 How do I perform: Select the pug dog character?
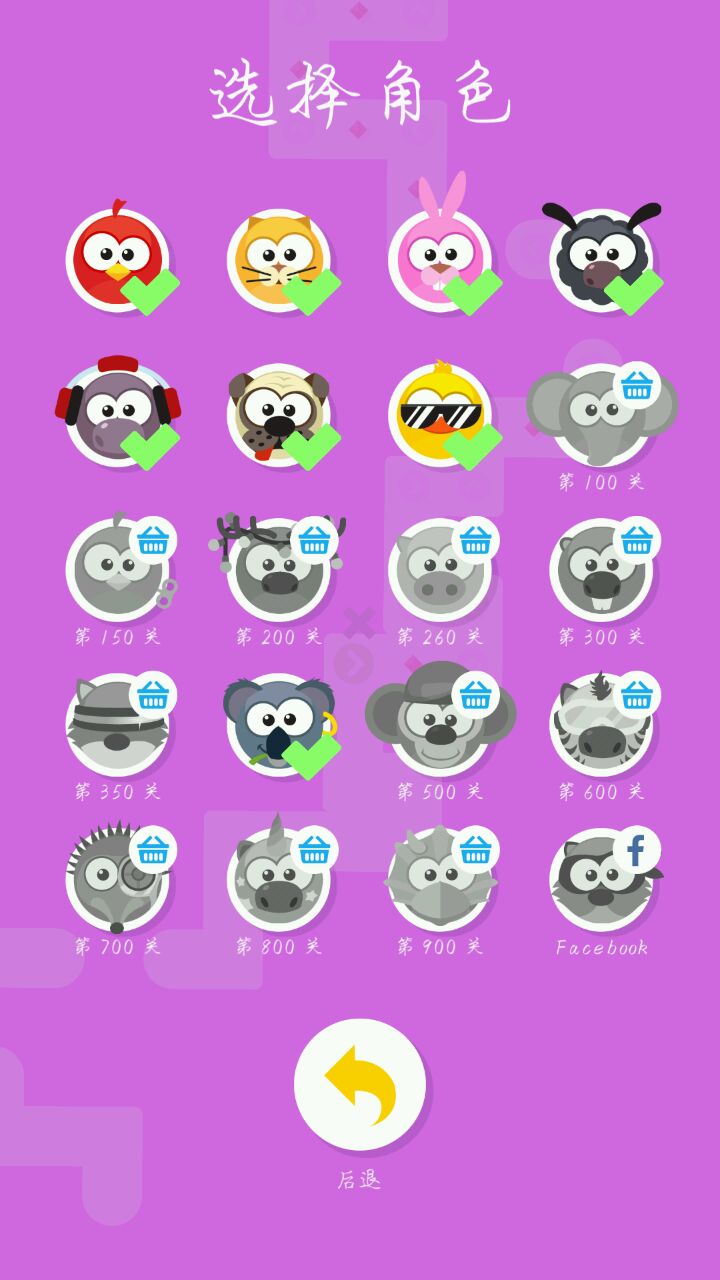(x=279, y=415)
